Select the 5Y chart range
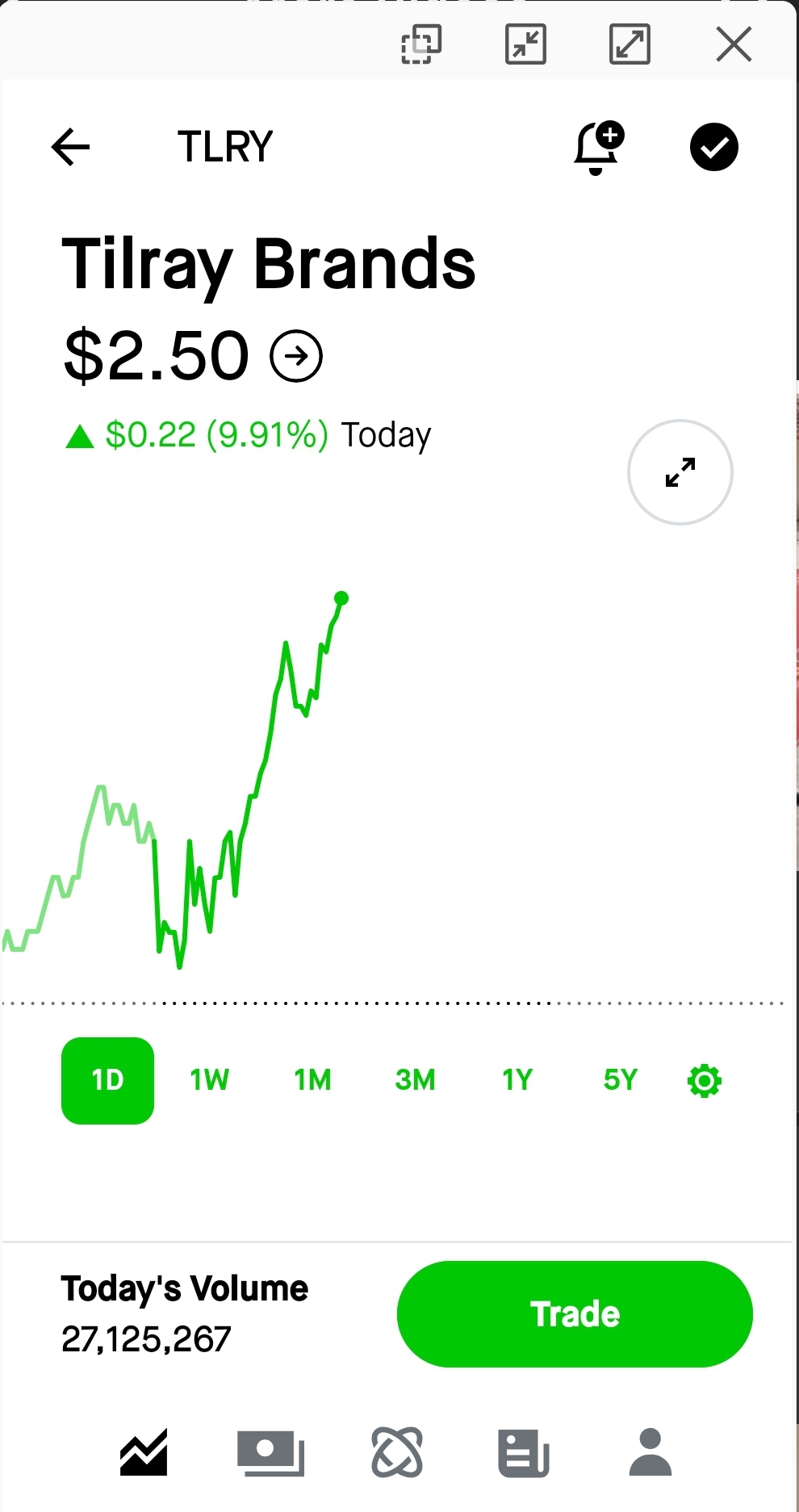This screenshot has height=1512, width=799. point(620,1080)
